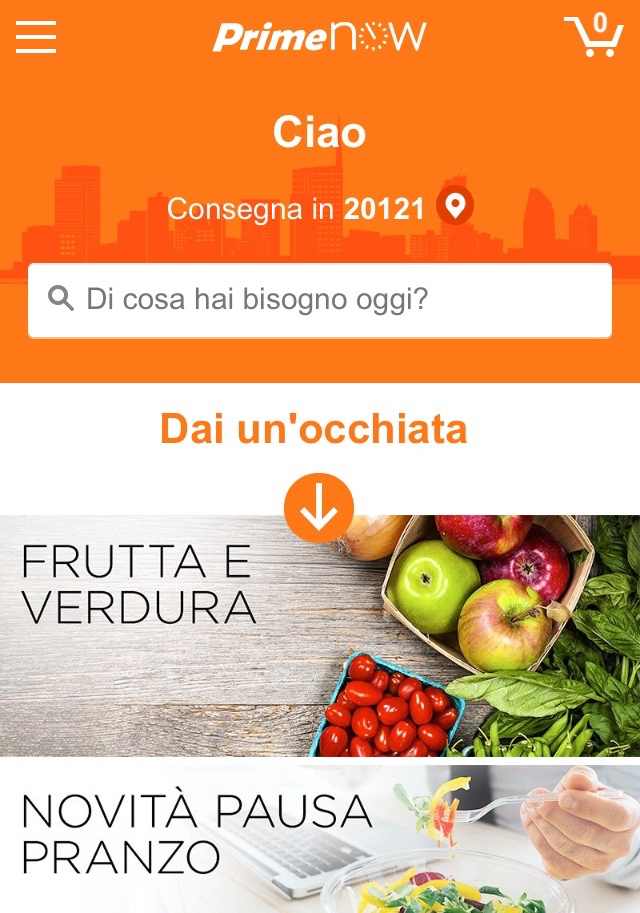Tap the orange down-arrow button
The image size is (640, 913).
(x=319, y=508)
